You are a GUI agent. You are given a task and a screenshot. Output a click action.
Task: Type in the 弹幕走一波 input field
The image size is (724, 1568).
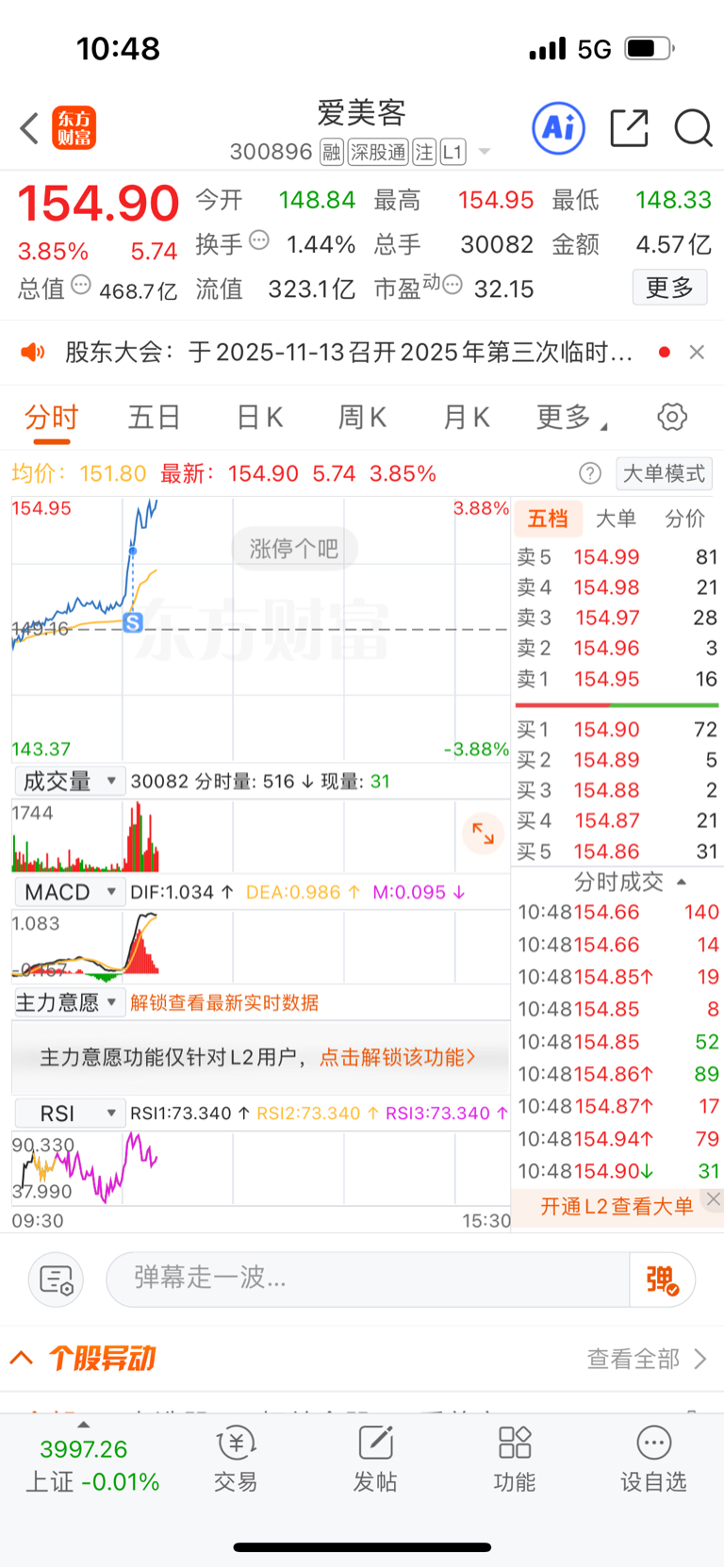tap(368, 1279)
